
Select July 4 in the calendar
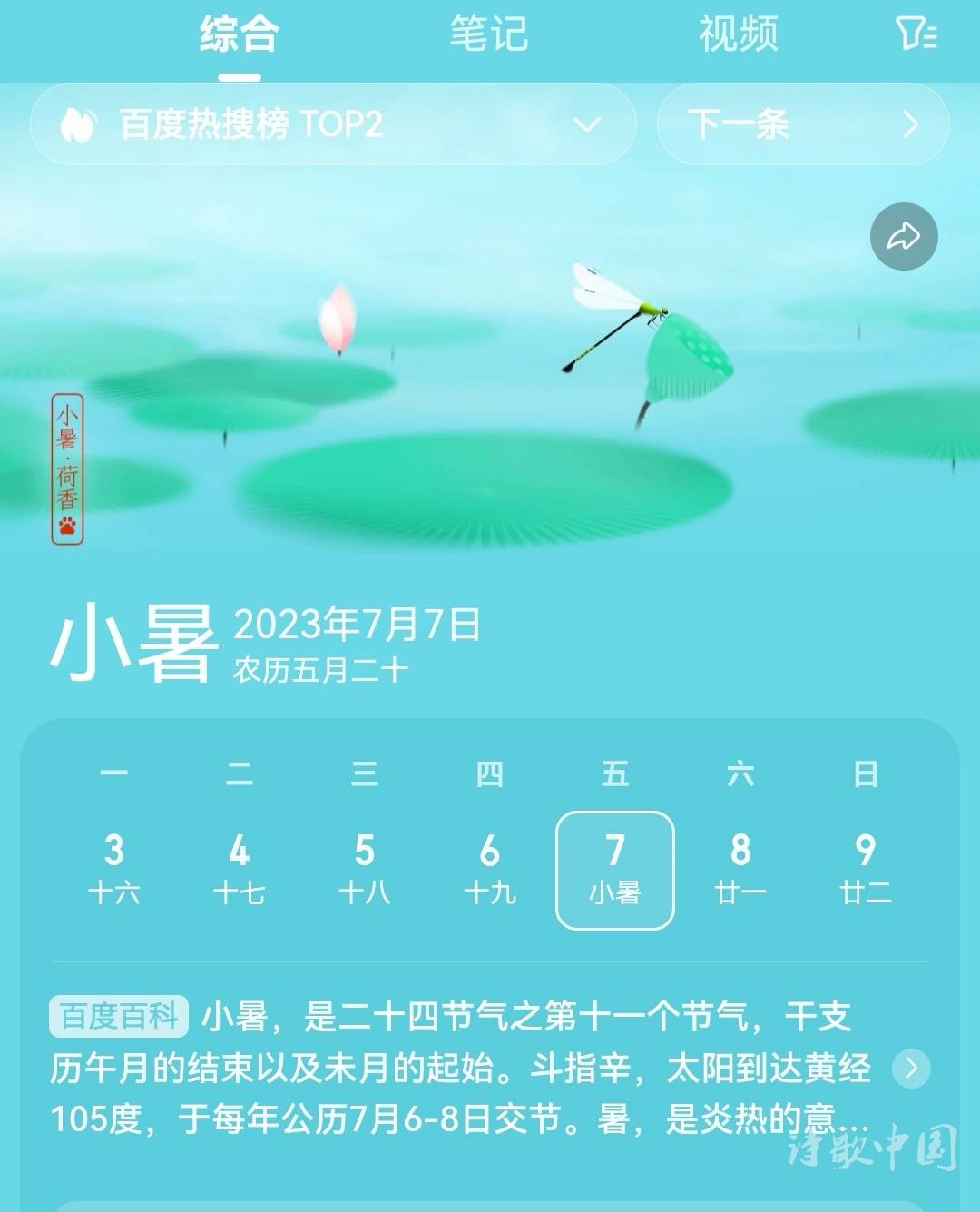click(x=239, y=869)
